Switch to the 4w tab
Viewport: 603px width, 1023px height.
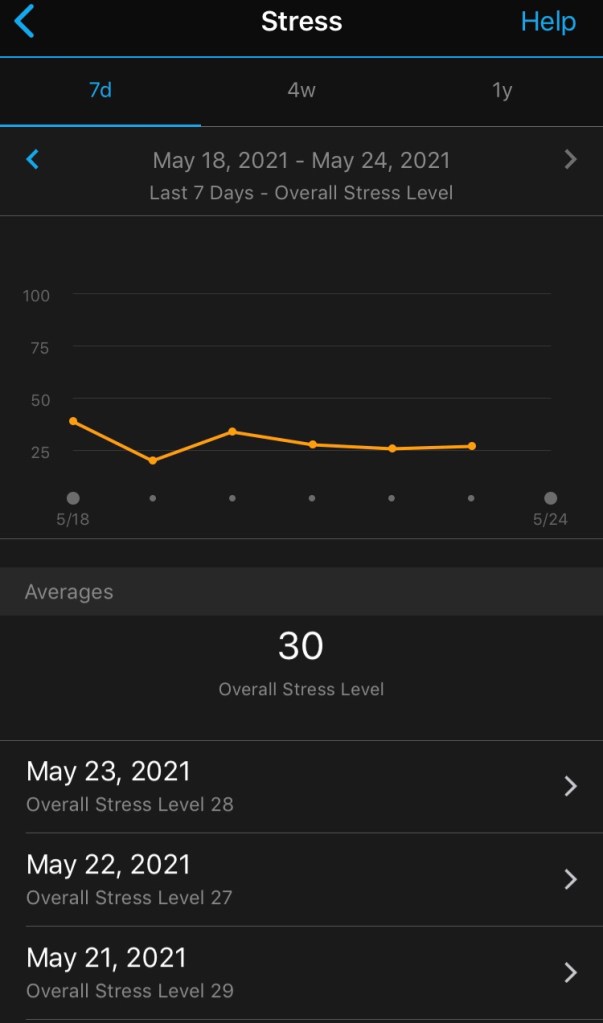(301, 91)
